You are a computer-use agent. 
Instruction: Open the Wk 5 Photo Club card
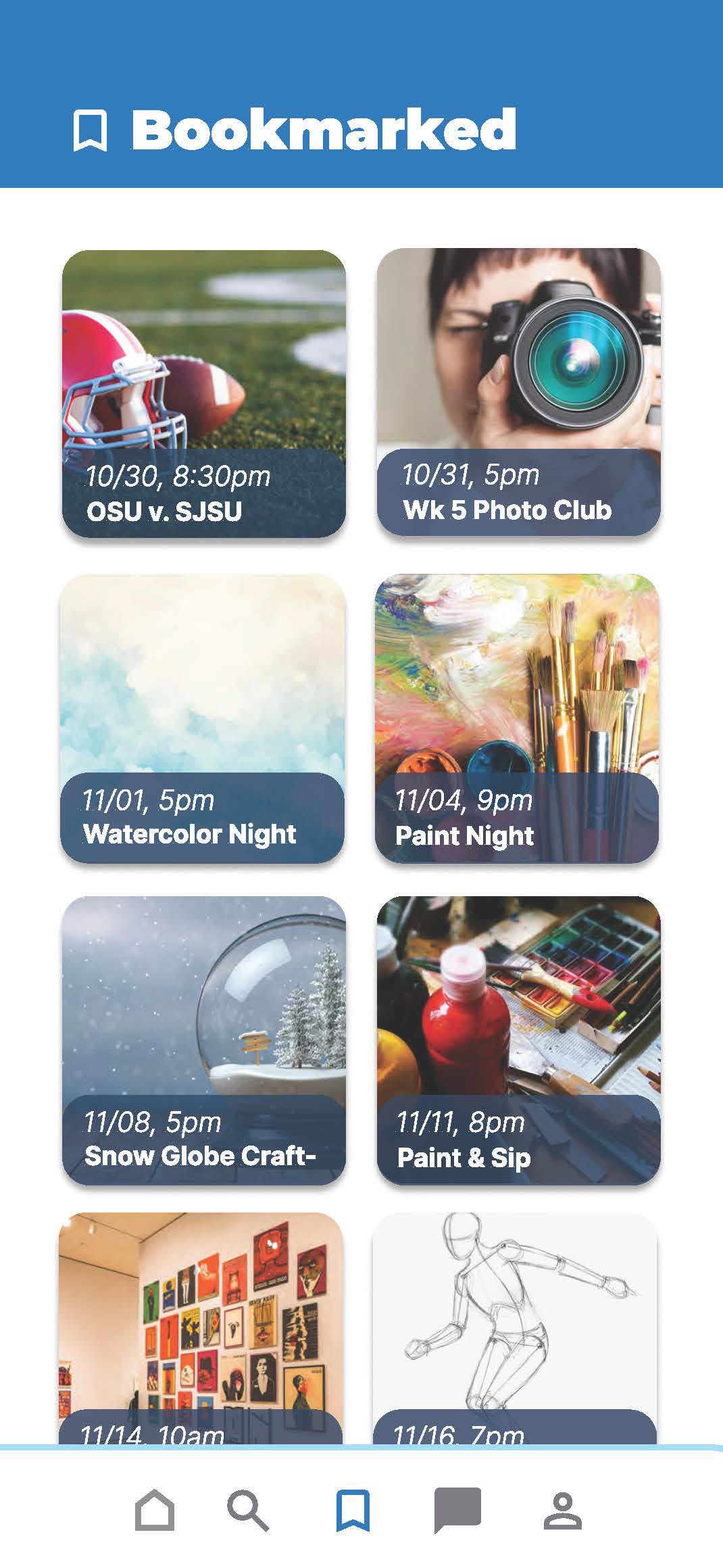point(518,392)
